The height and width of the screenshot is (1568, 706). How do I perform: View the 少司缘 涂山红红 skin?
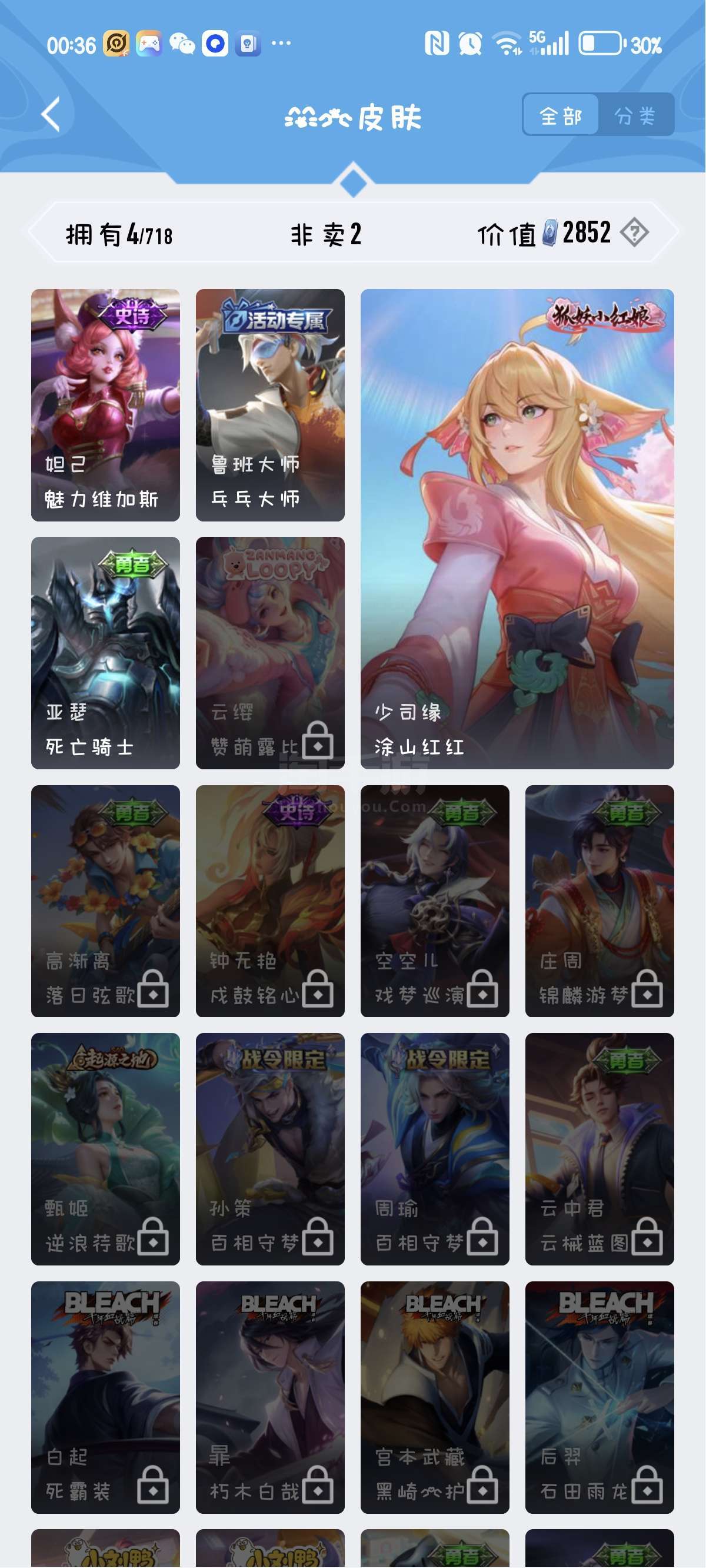(517, 529)
